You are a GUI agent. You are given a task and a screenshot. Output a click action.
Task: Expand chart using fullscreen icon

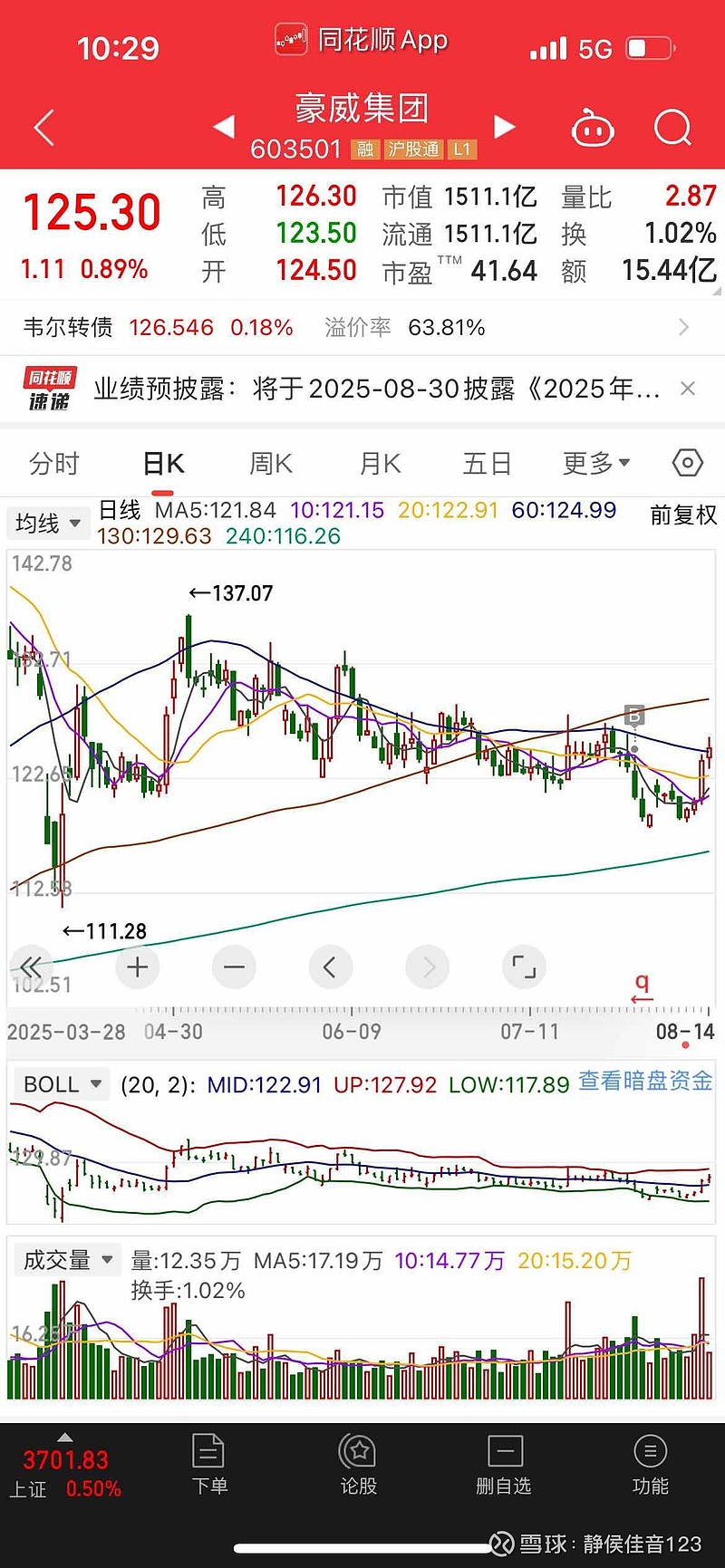[x=524, y=967]
